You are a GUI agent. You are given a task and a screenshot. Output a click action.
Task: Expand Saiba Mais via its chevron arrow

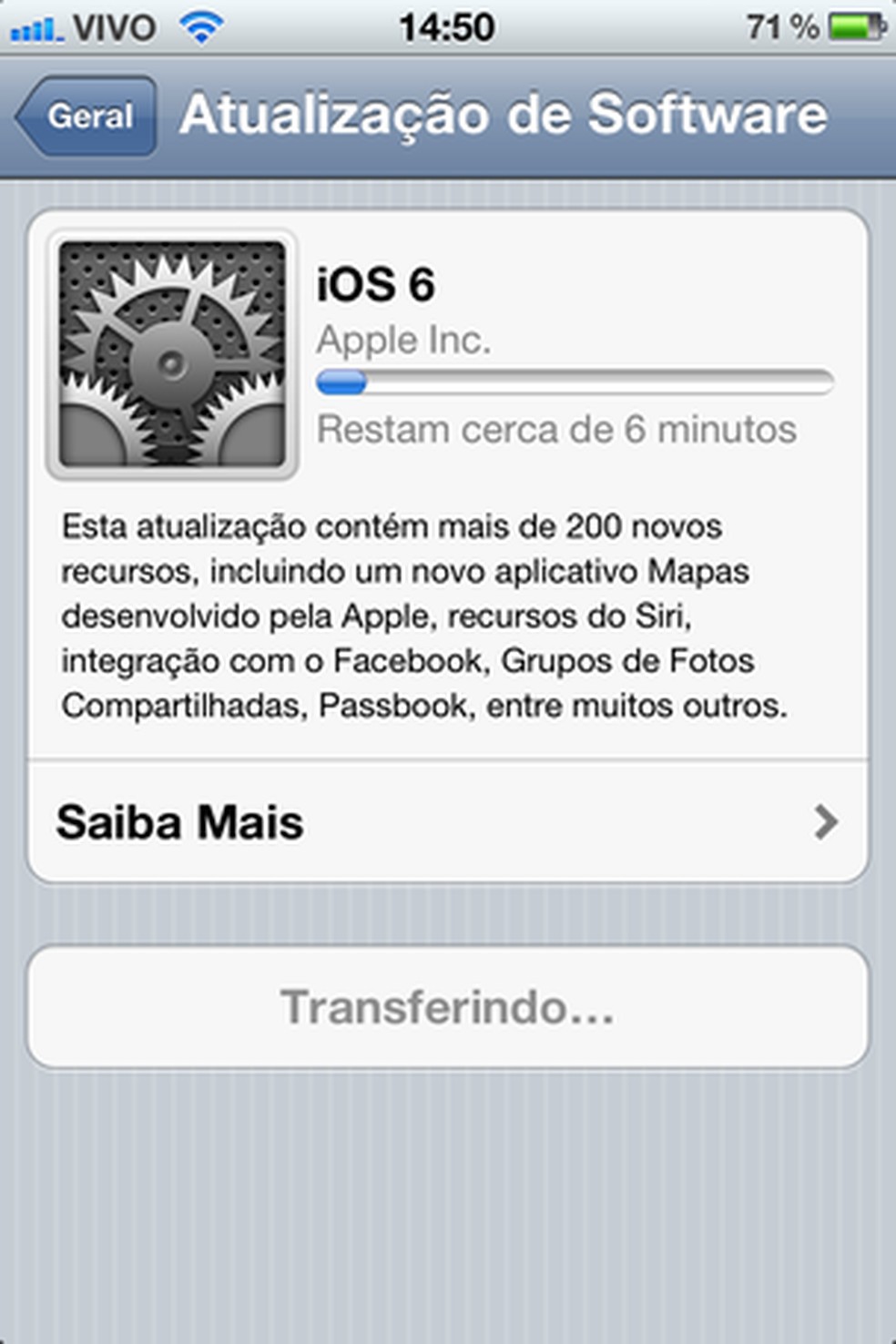tap(828, 822)
